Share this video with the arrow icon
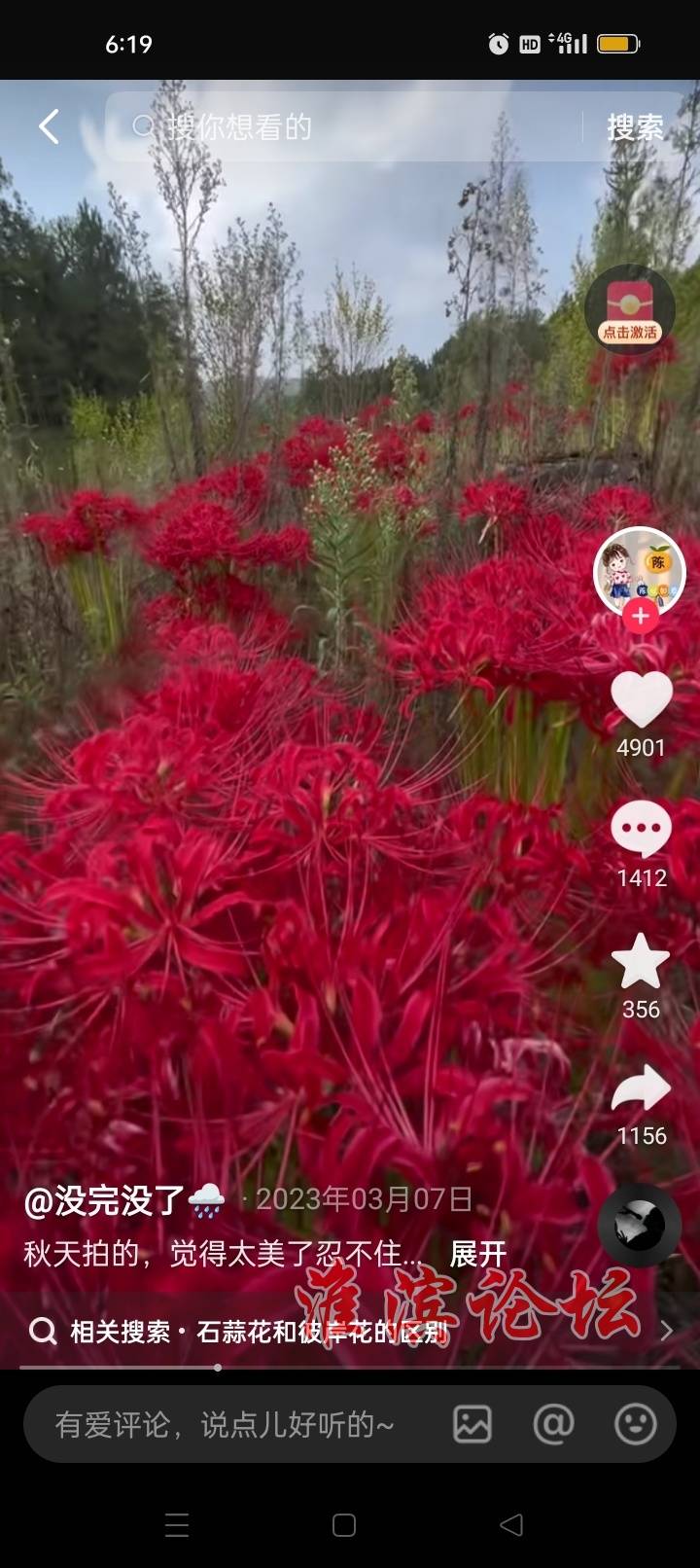Image resolution: width=700 pixels, height=1568 pixels. [641, 1089]
